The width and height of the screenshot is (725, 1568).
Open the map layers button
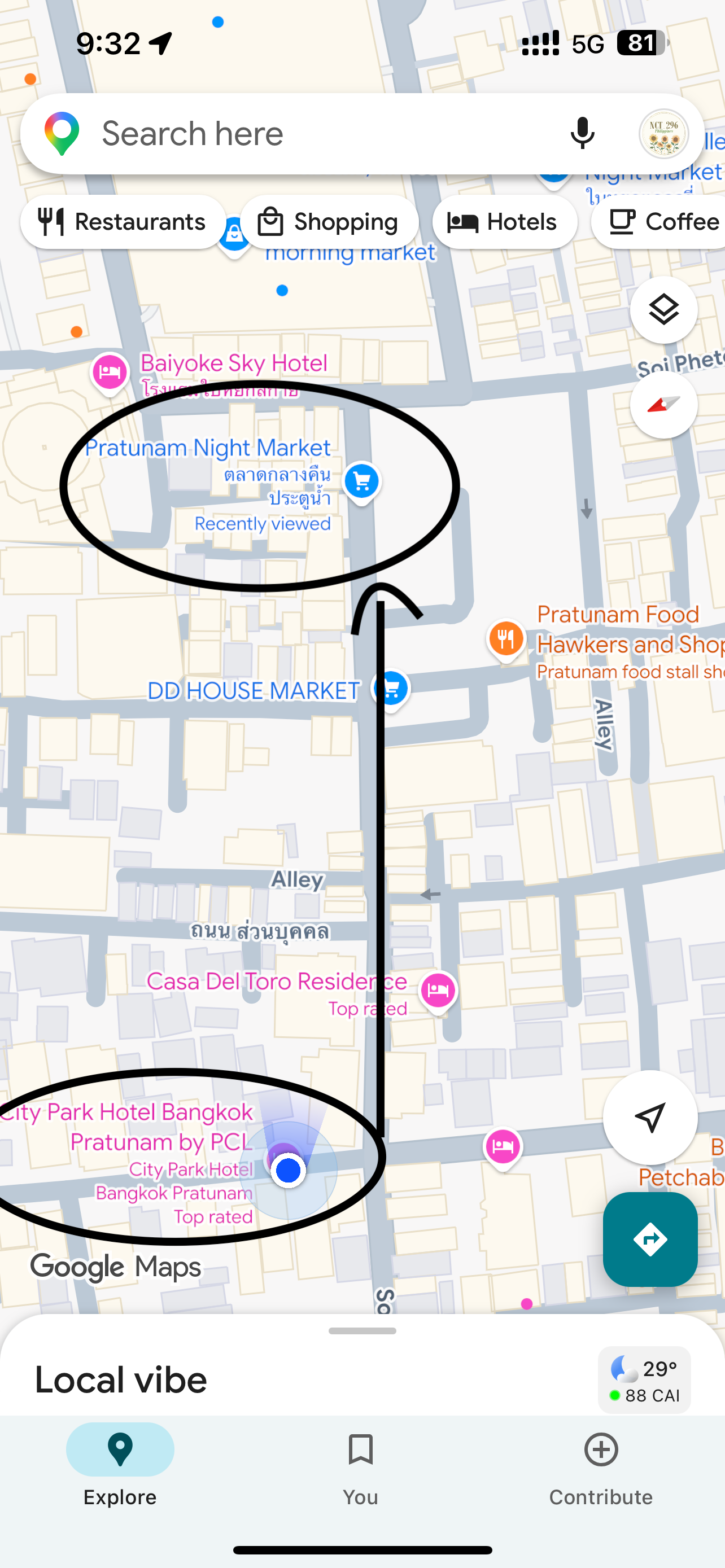click(663, 310)
